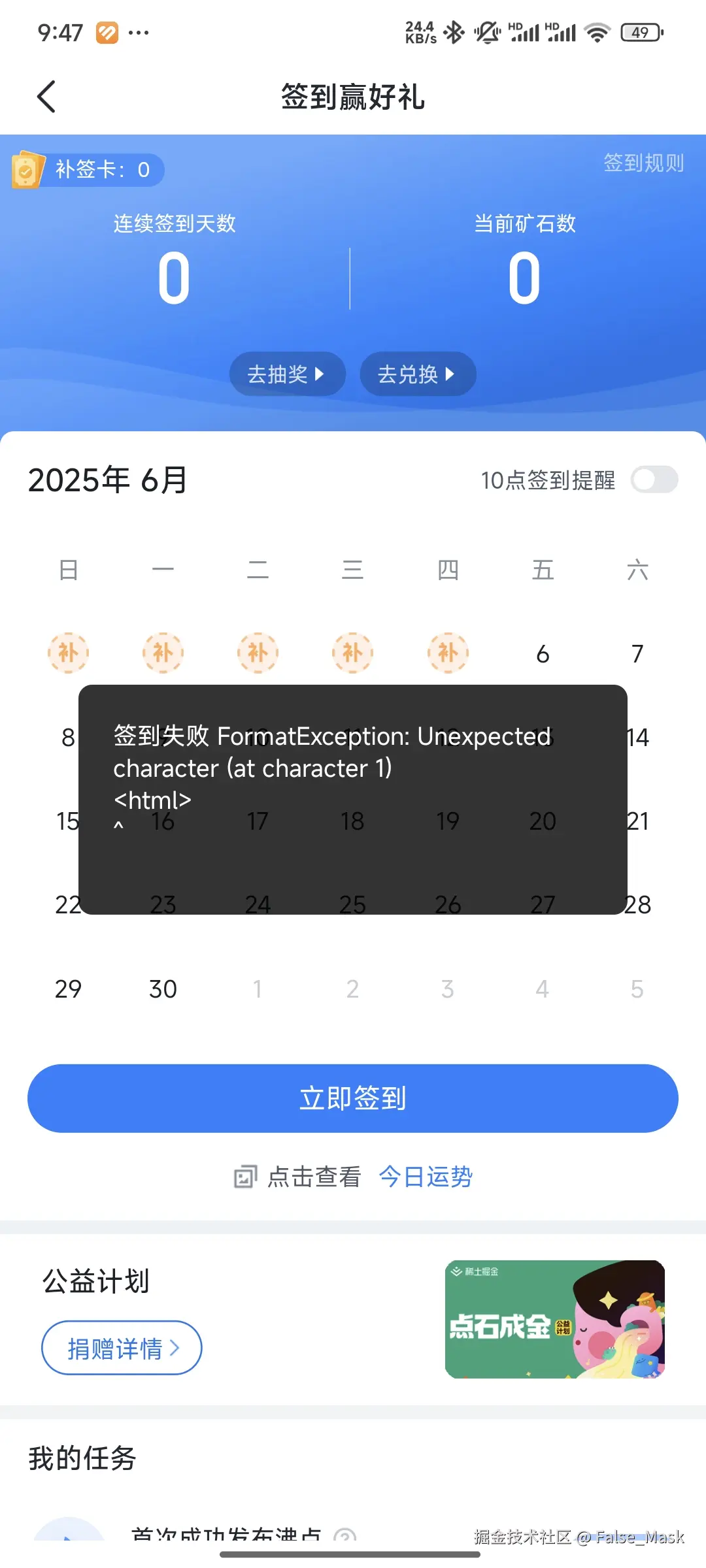Select June 30 on the calendar
The height and width of the screenshot is (1568, 706).
click(x=163, y=988)
